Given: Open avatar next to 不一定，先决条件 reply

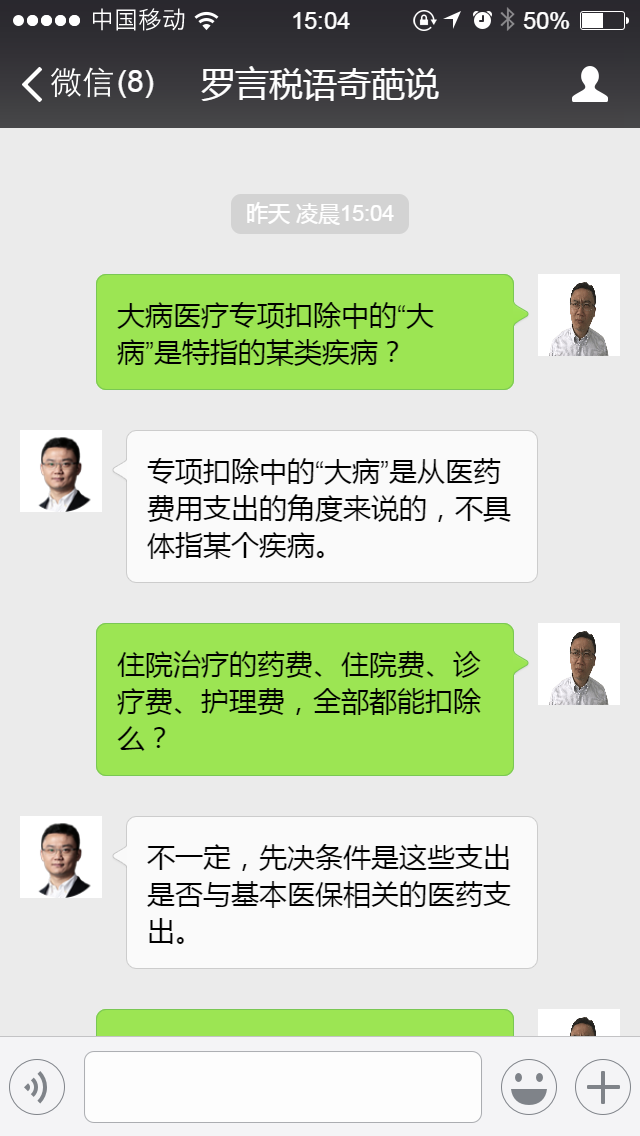Looking at the screenshot, I should click(61, 857).
